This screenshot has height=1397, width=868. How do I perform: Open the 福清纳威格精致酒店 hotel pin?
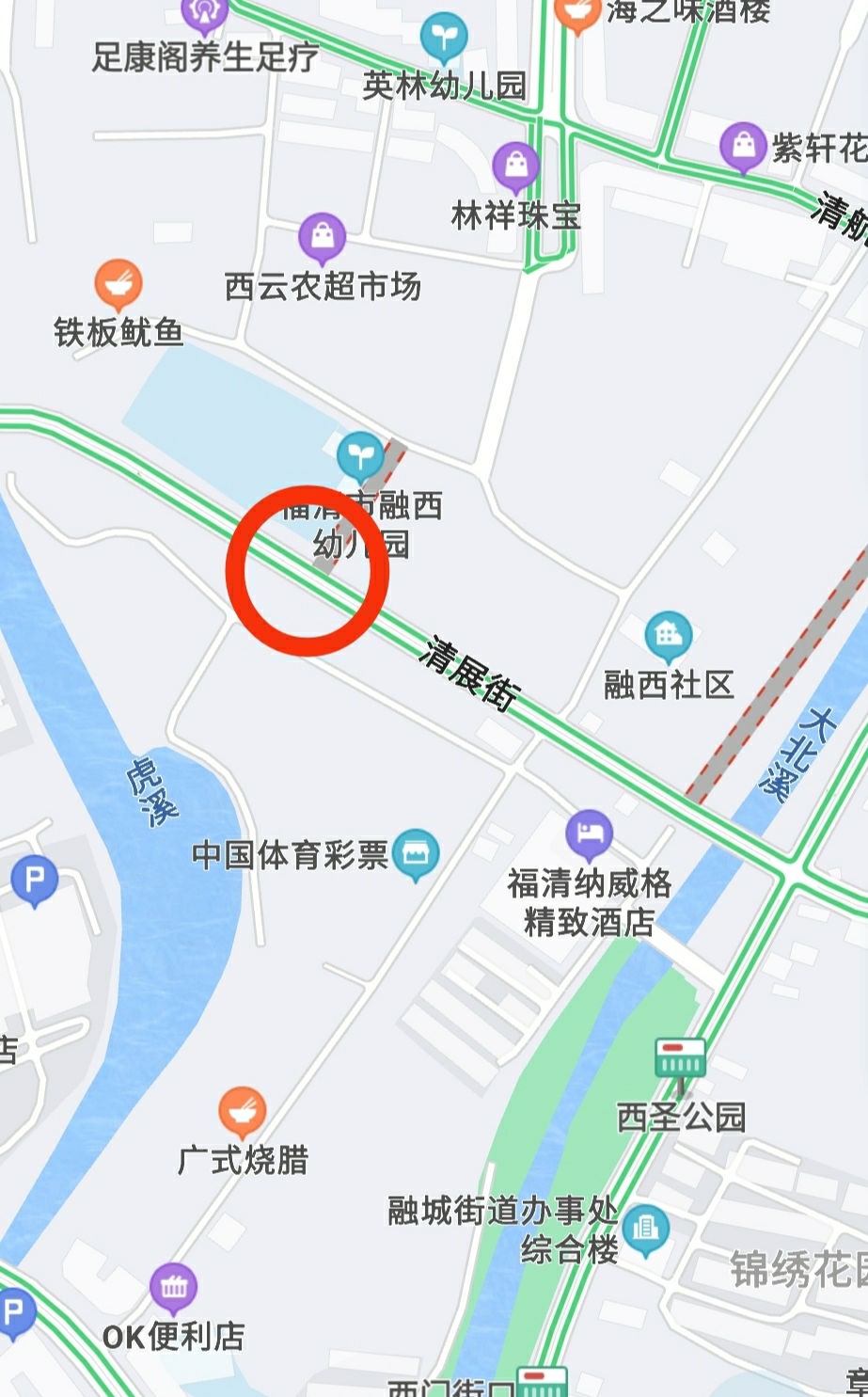(589, 833)
